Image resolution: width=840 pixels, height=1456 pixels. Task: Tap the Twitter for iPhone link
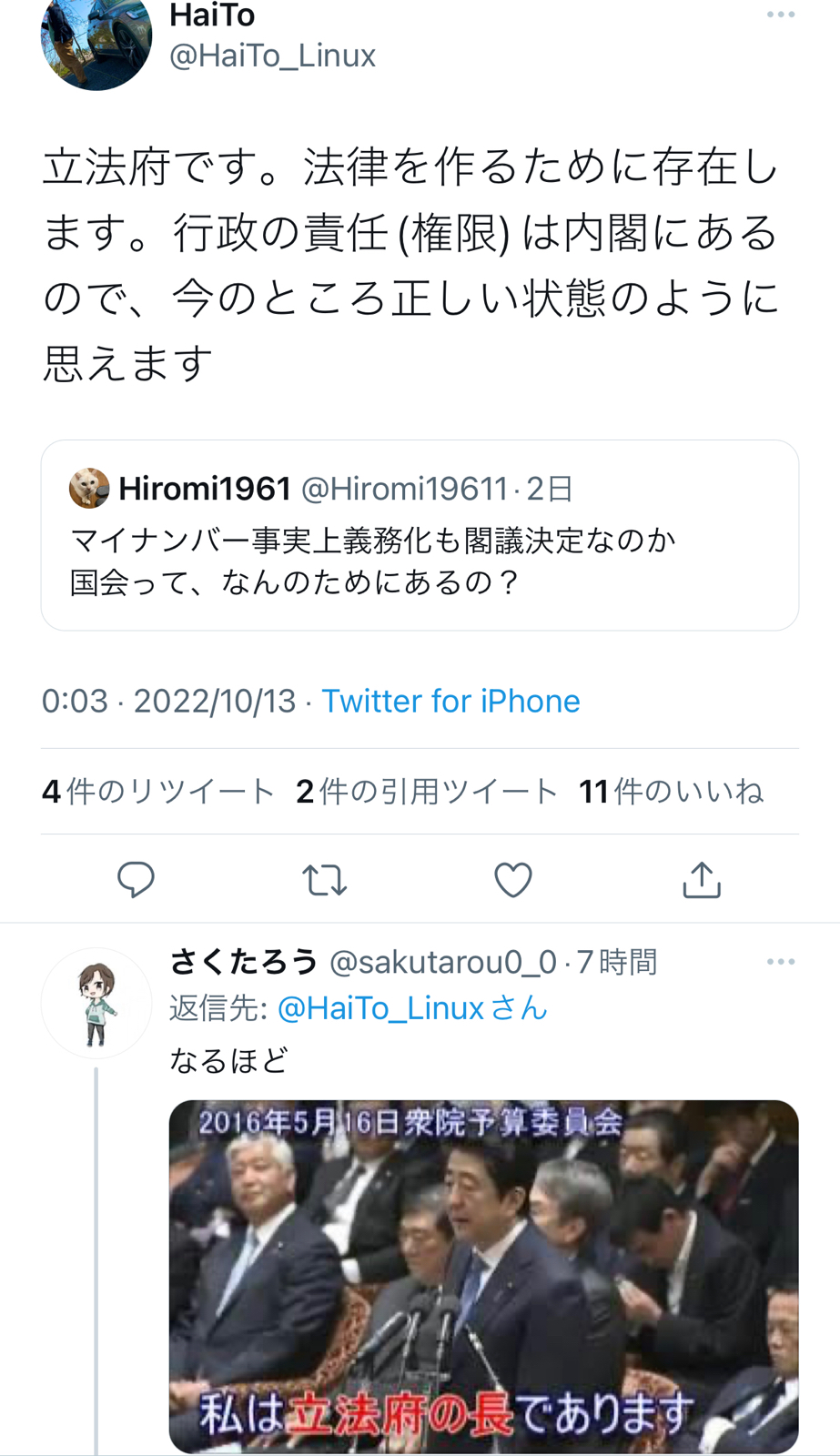click(x=450, y=701)
